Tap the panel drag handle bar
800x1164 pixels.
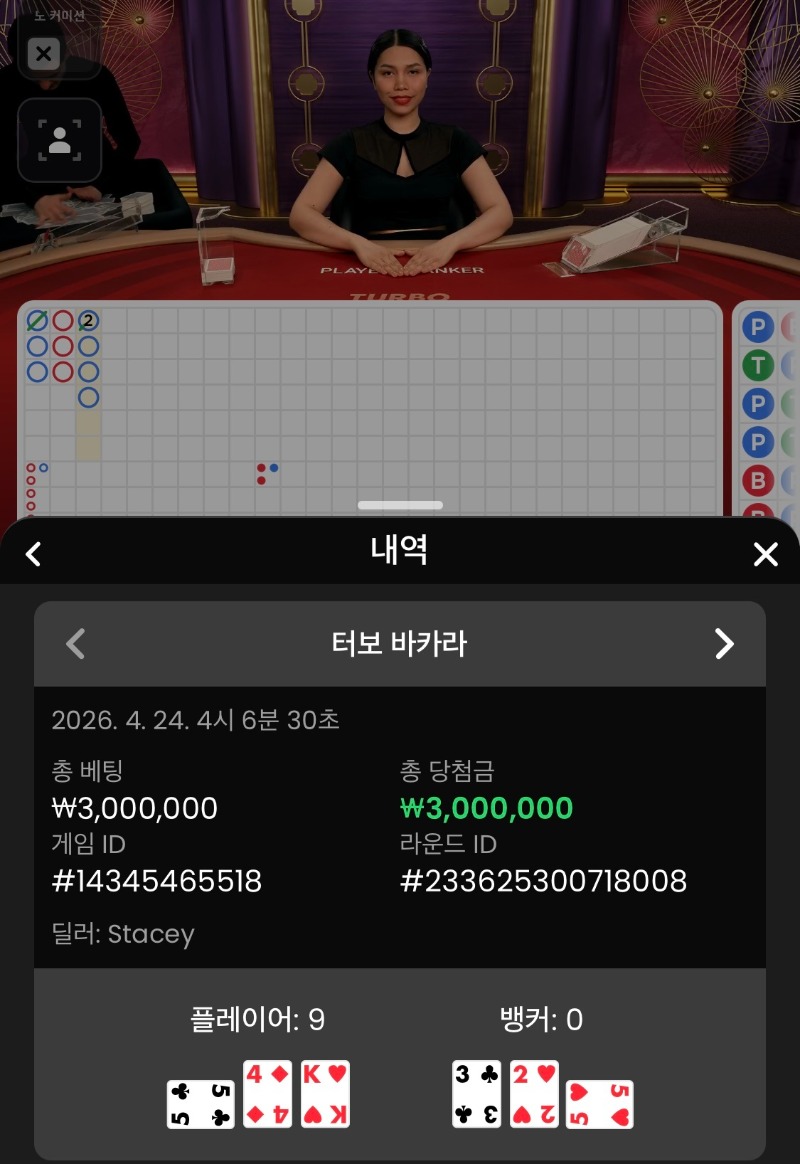[400, 505]
